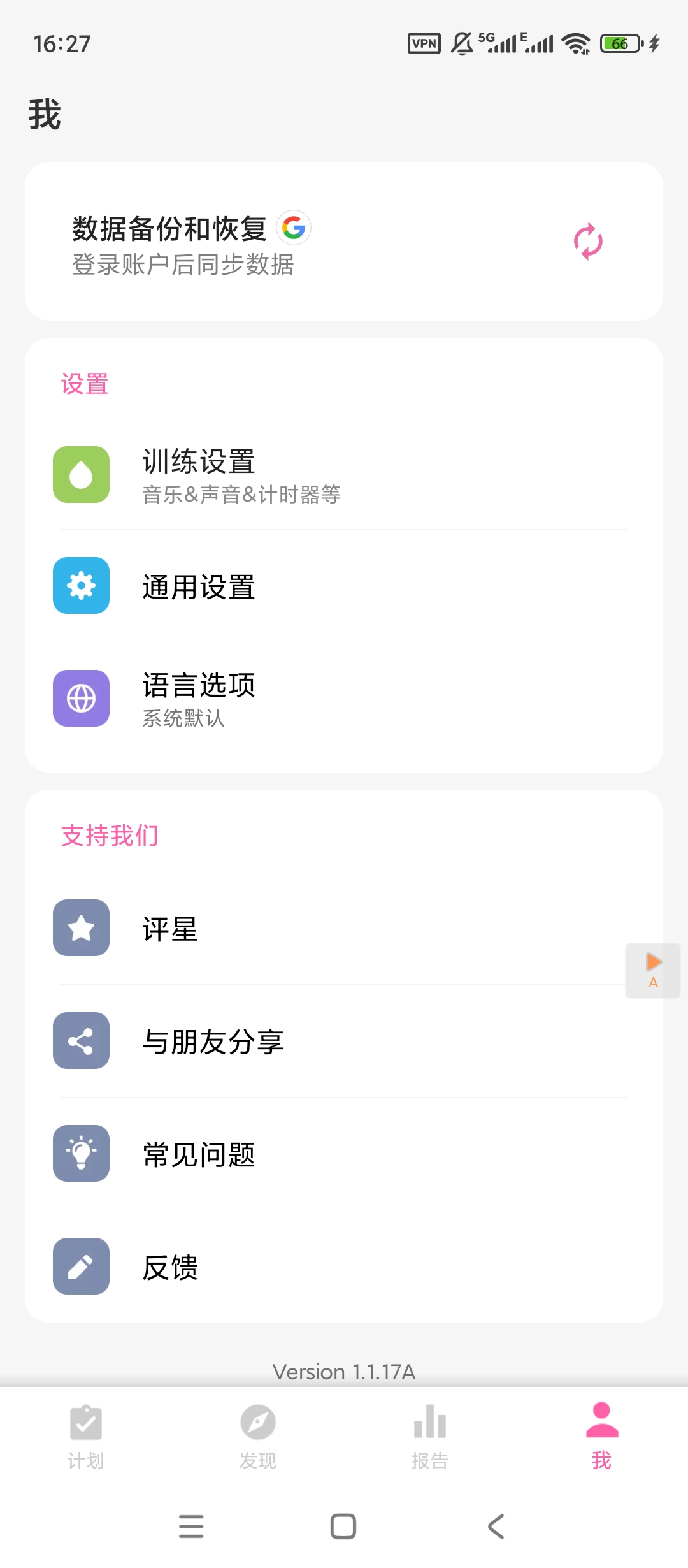Click the Google logo in backup section
688x1568 pixels.
pyautogui.click(x=294, y=229)
